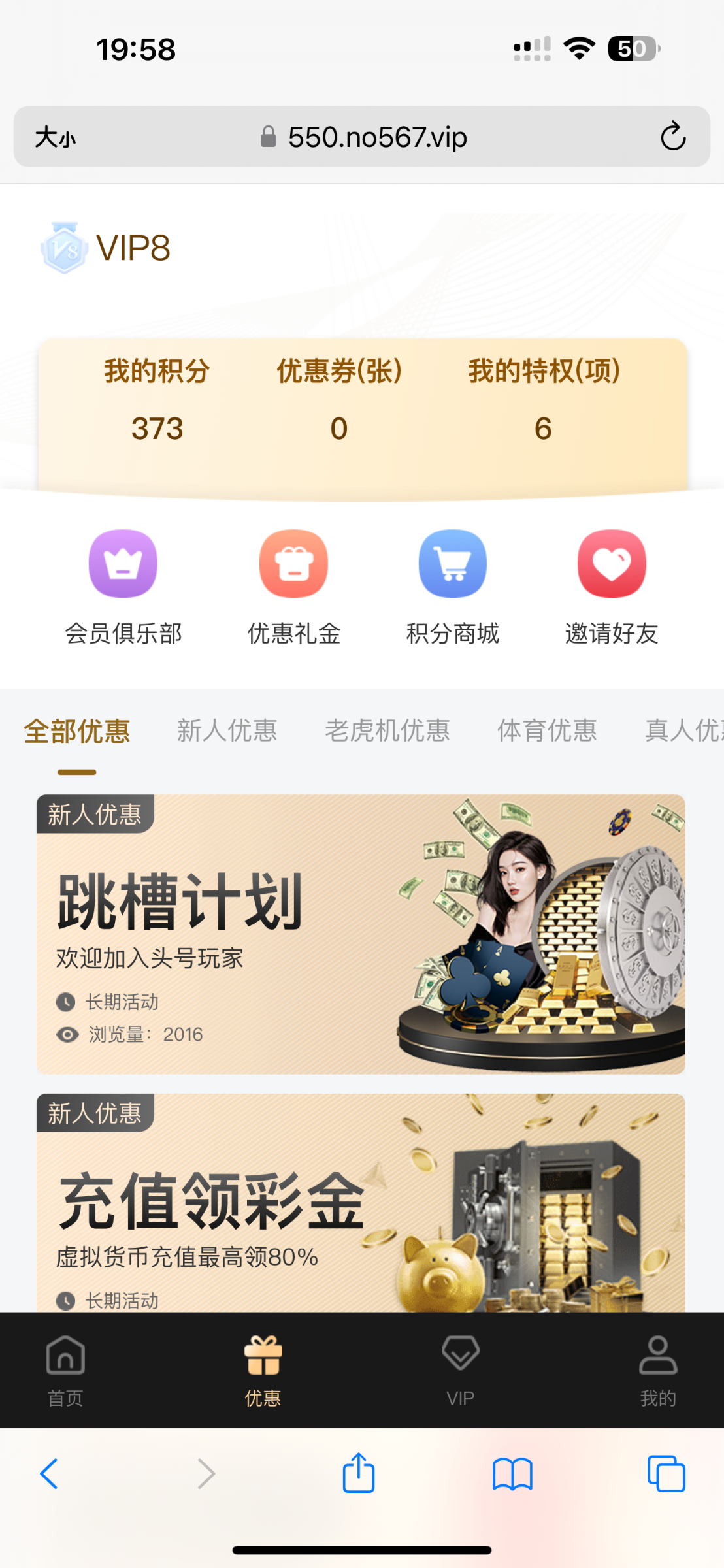This screenshot has height=1568, width=724.
Task: Reload the page in Safari
Action: (x=672, y=137)
